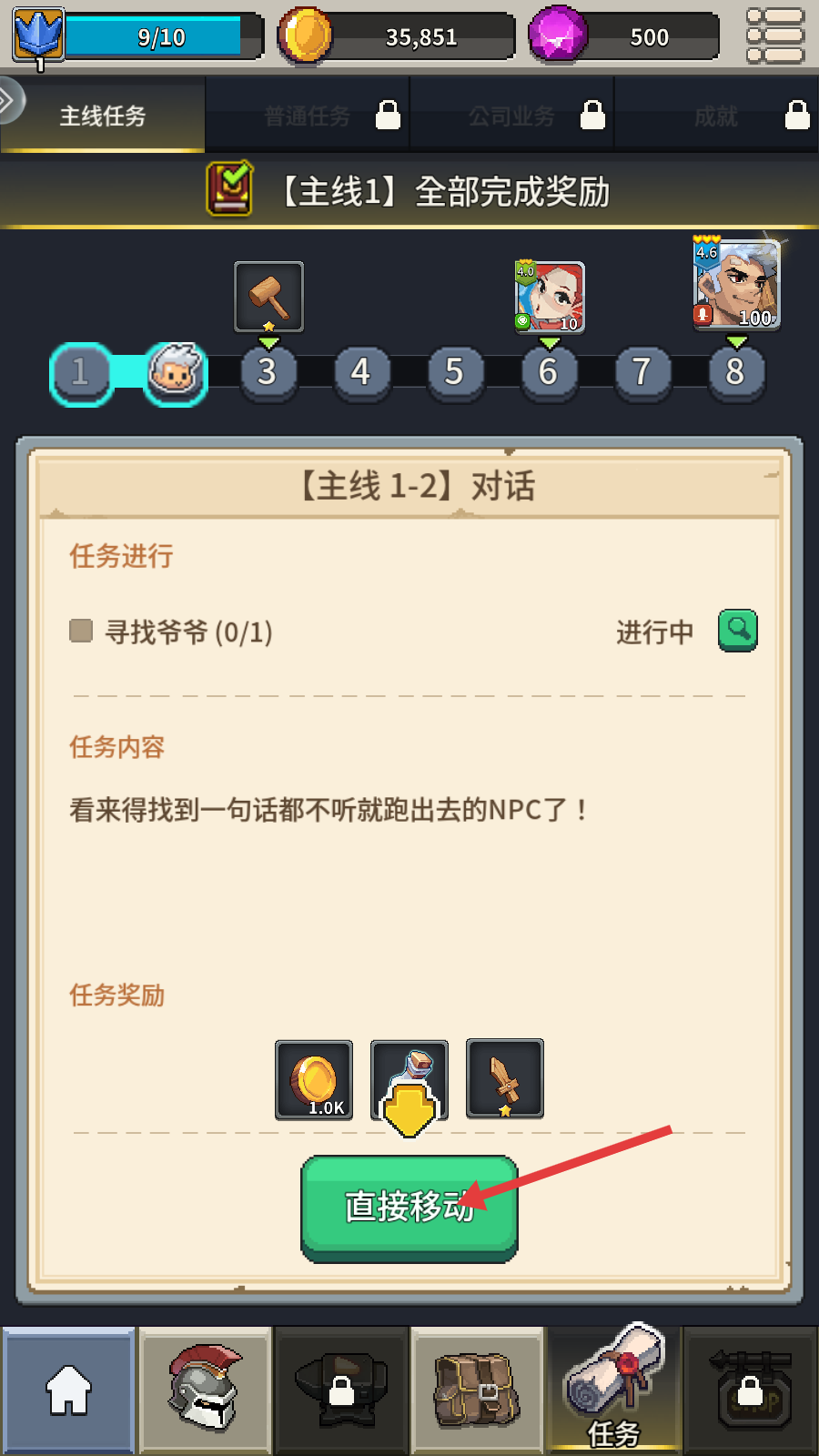The height and width of the screenshot is (1456, 819).
Task: Select quest step 8 node
Action: [x=735, y=372]
